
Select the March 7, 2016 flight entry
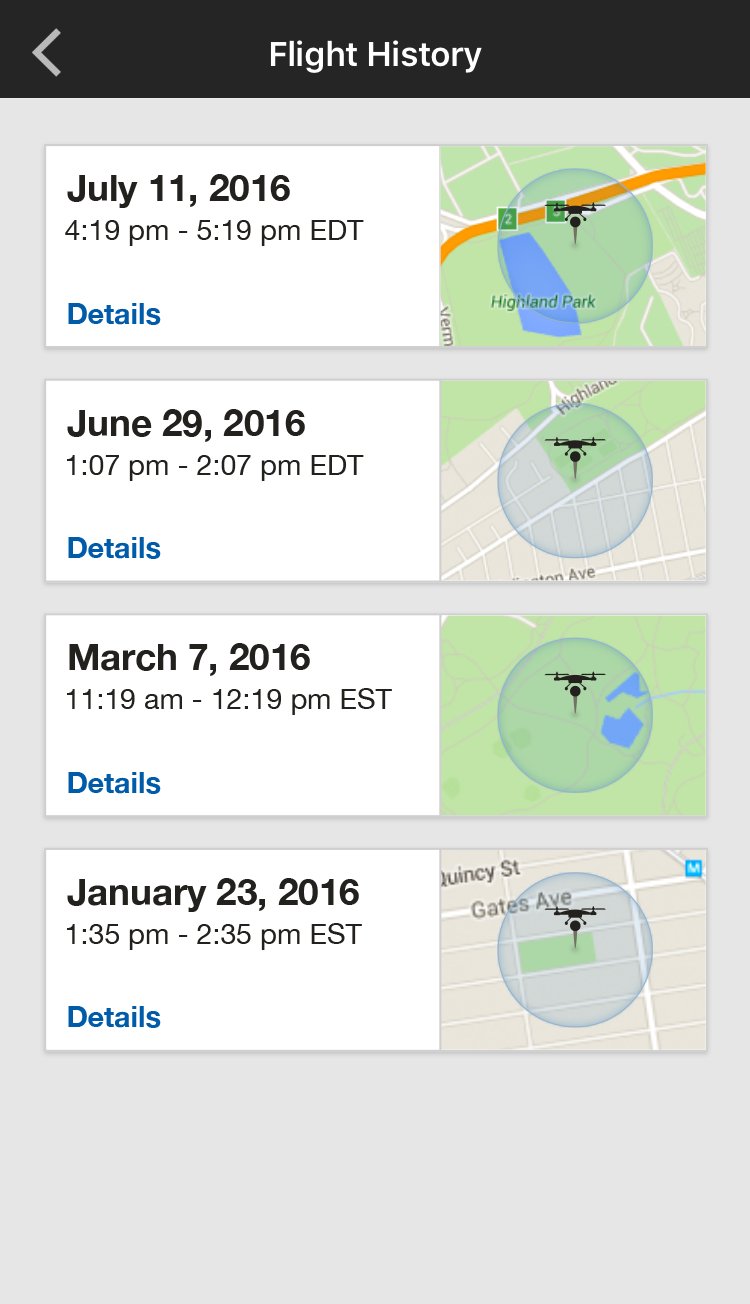pos(240,715)
